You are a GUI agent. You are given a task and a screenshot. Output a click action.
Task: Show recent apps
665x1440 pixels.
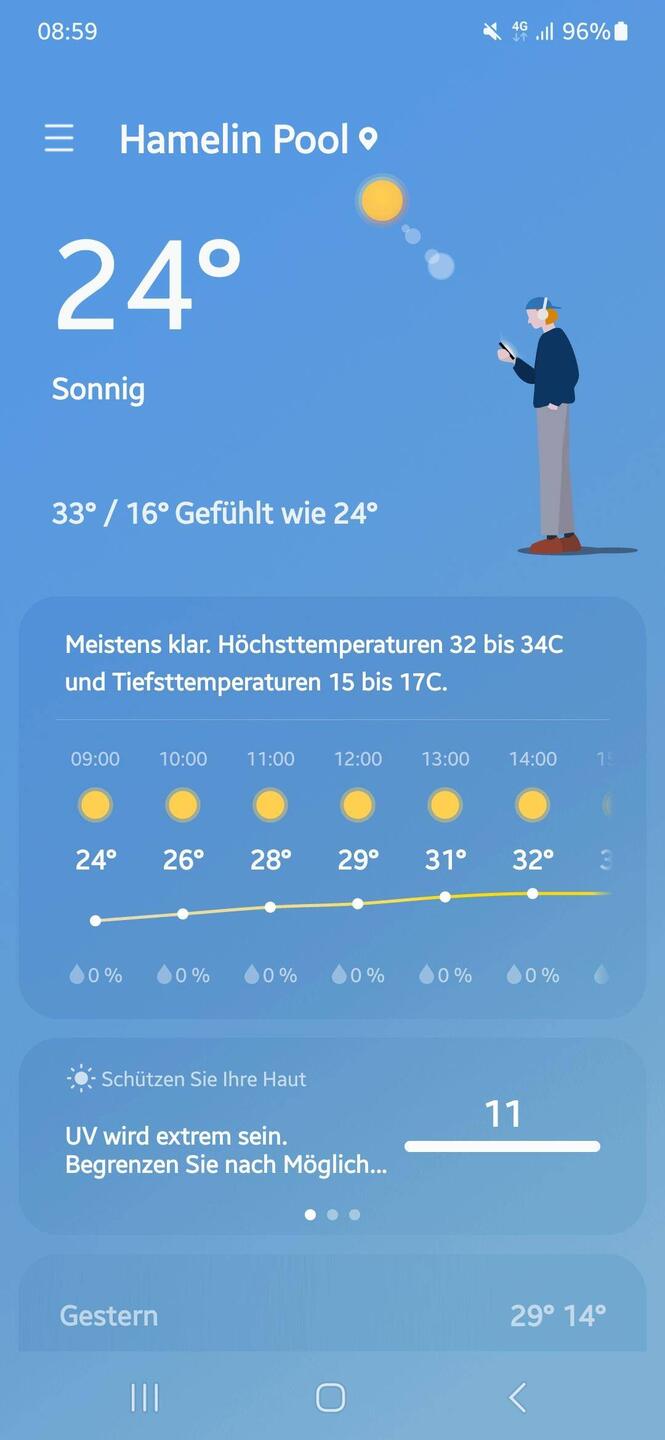coord(145,1397)
